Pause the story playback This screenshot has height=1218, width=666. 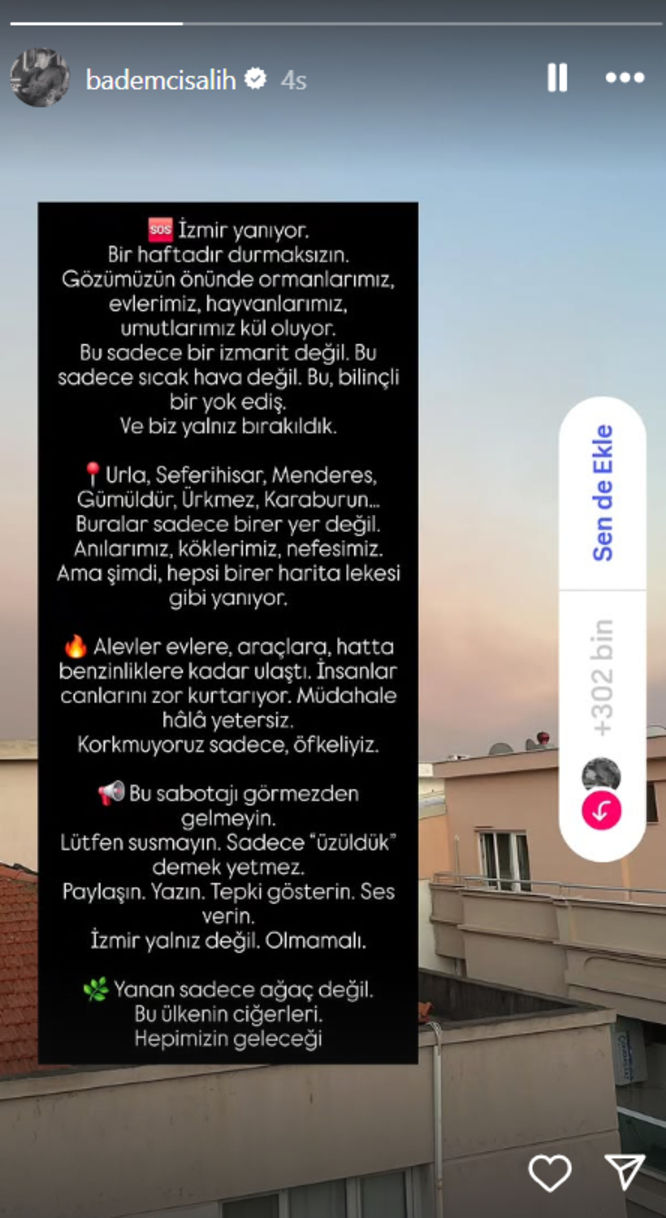coord(558,78)
